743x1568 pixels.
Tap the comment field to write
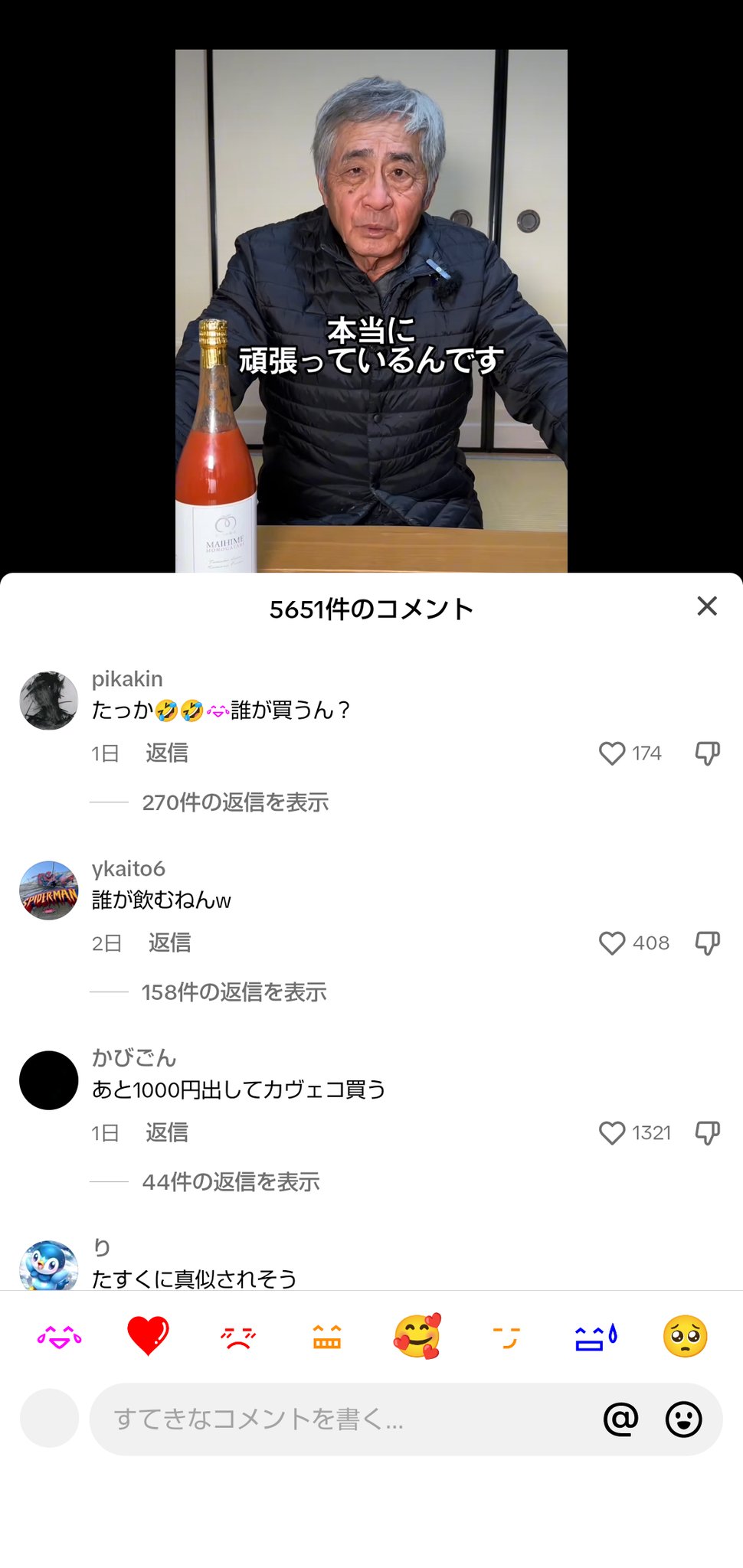coord(345,1419)
